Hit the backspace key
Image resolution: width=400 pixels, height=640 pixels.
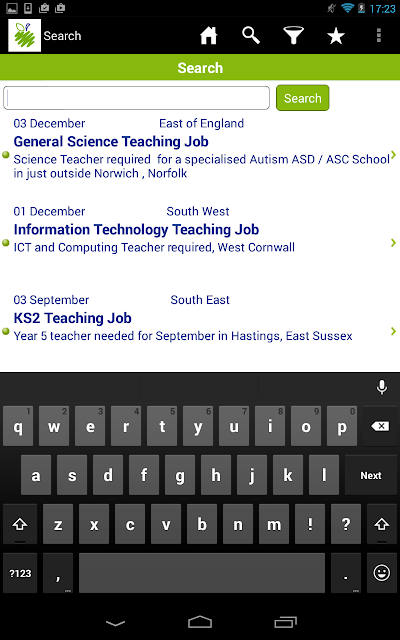pos(380,426)
